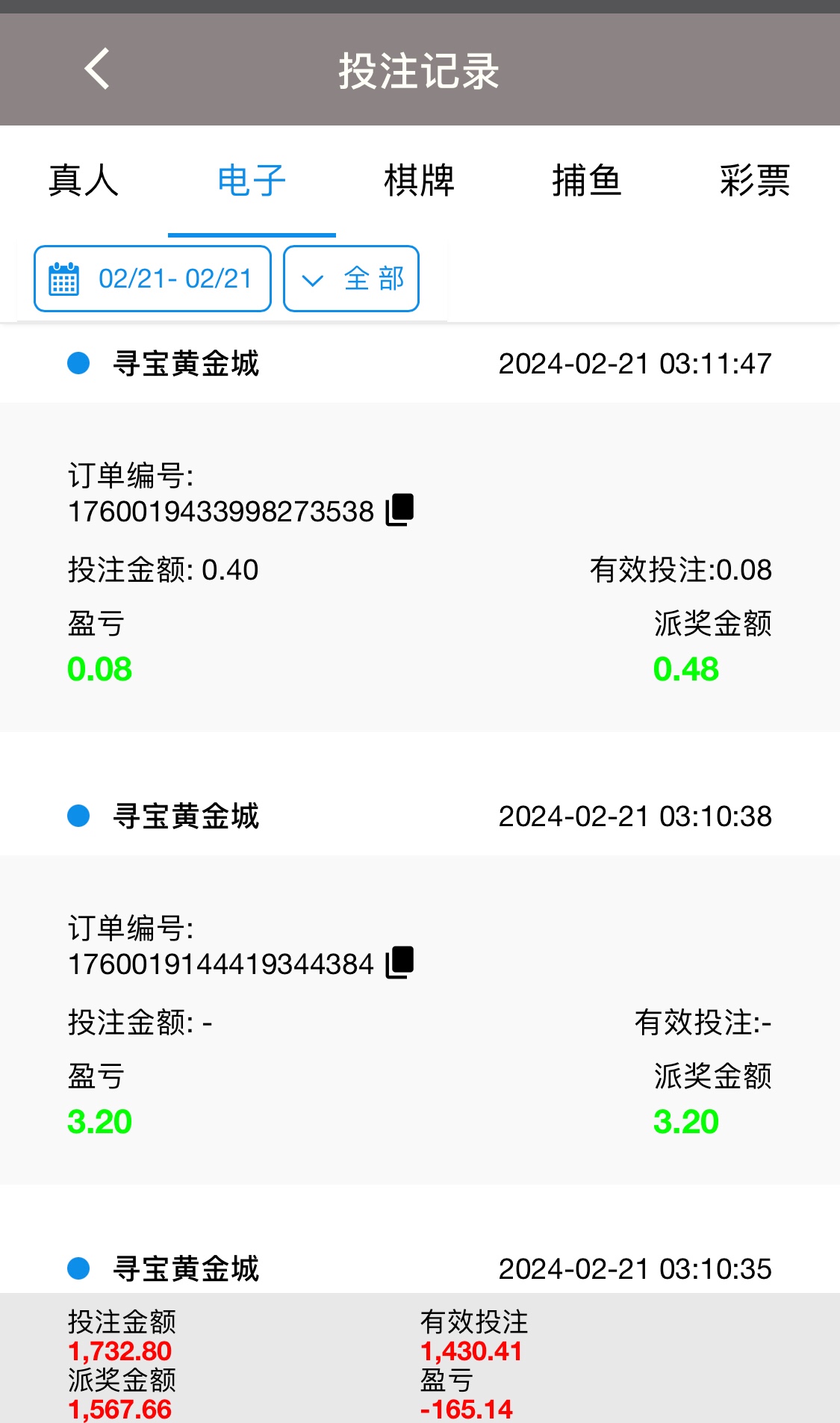Open the calendar icon in the date filter

[63, 279]
